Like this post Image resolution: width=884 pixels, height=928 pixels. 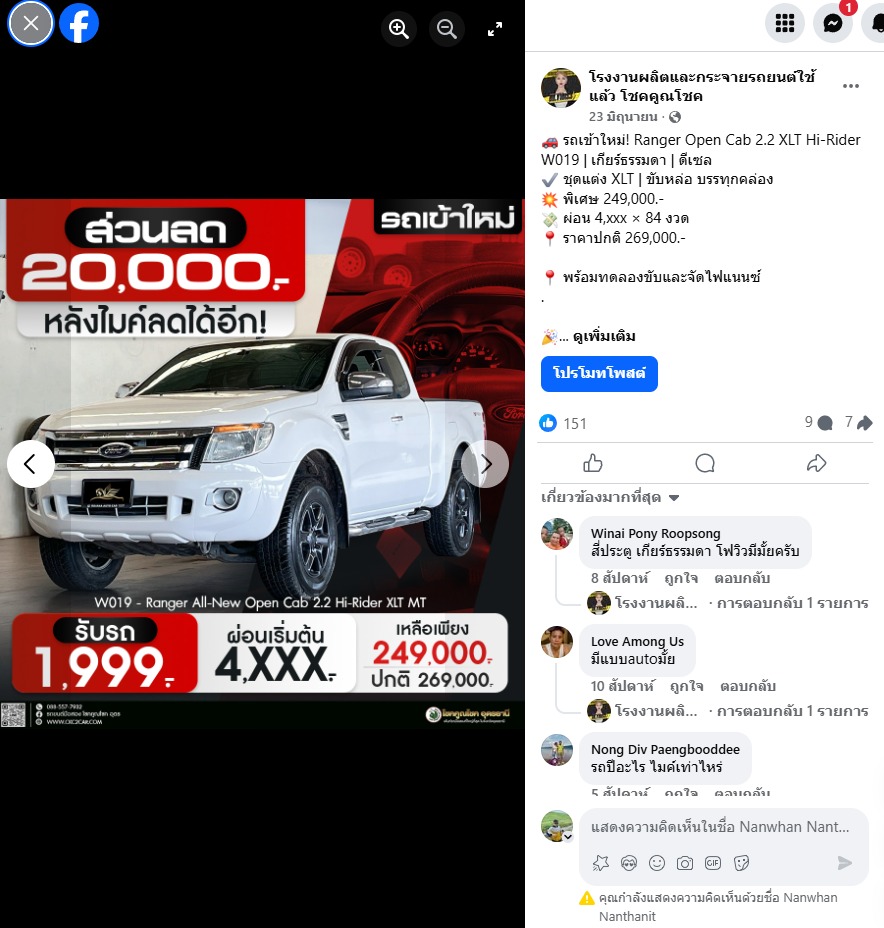click(593, 463)
